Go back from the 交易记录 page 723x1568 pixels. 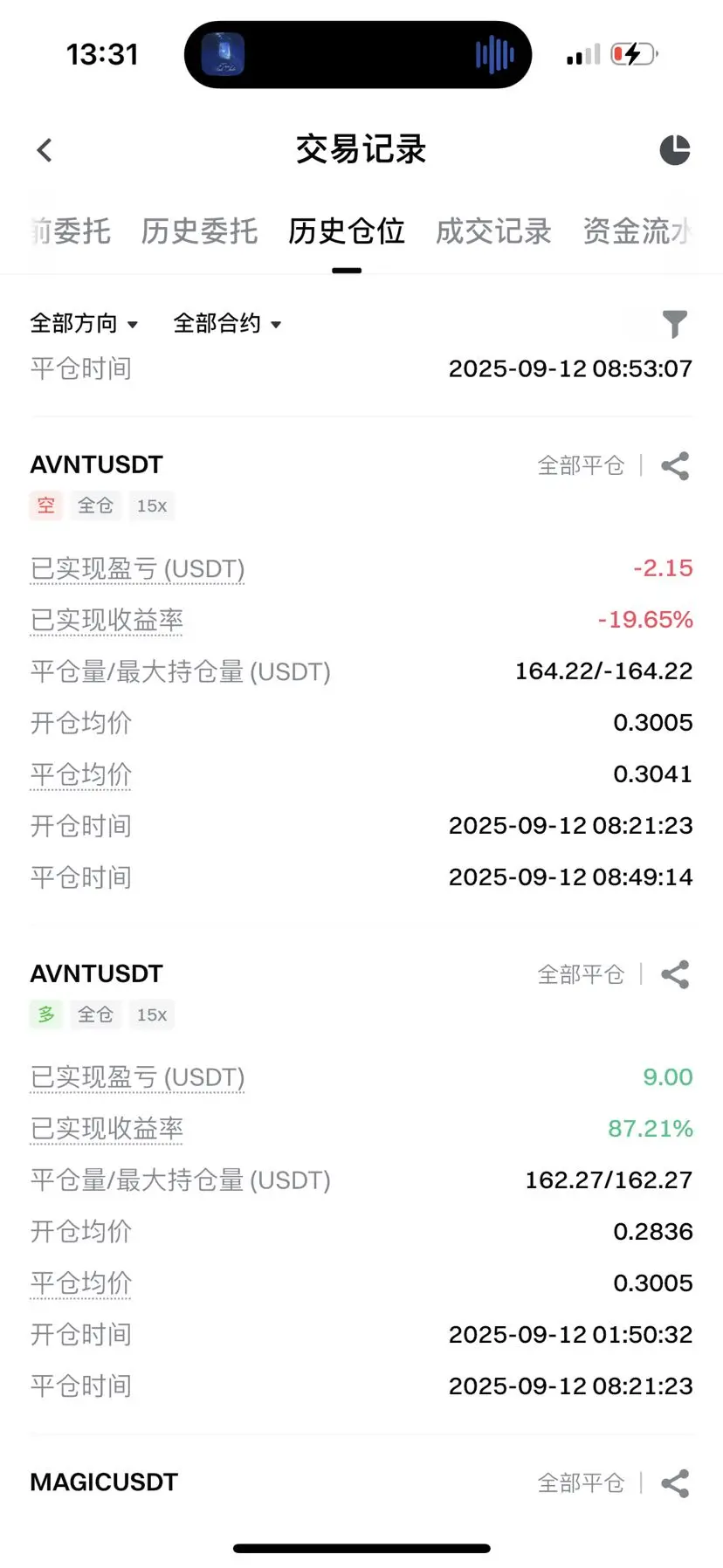click(45, 150)
